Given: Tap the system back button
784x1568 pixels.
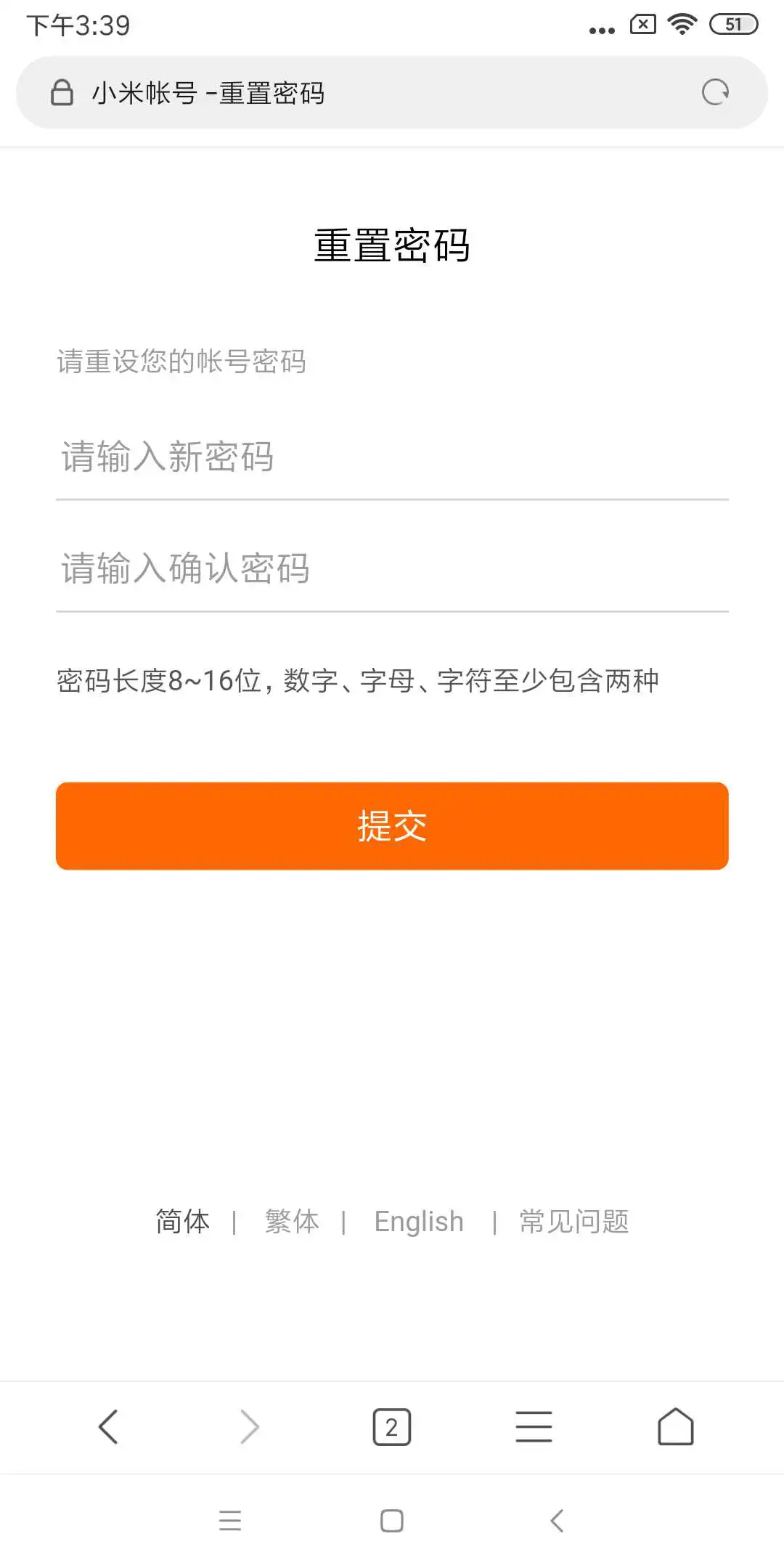Looking at the screenshot, I should pyautogui.click(x=557, y=1520).
